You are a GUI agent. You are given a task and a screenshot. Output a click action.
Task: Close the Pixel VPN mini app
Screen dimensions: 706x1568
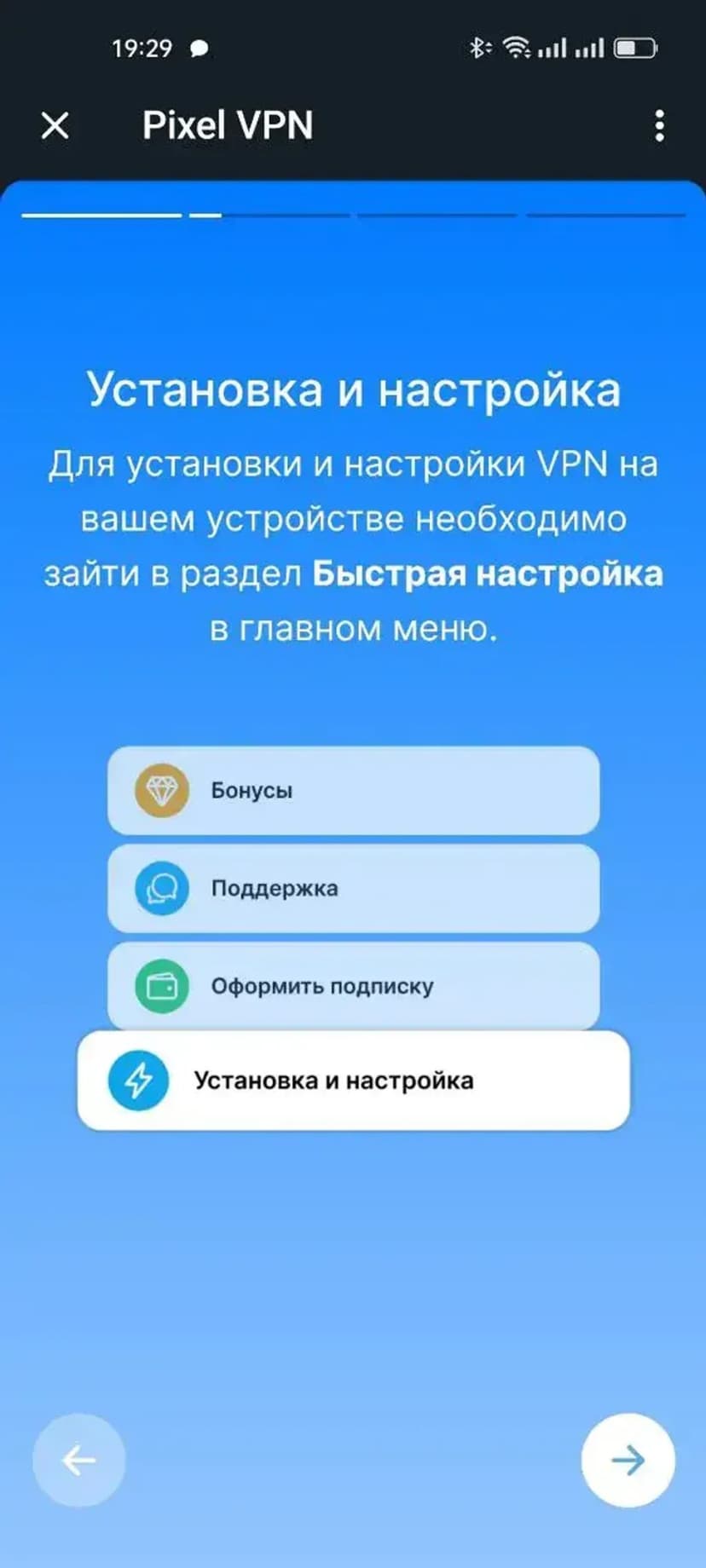(x=55, y=126)
